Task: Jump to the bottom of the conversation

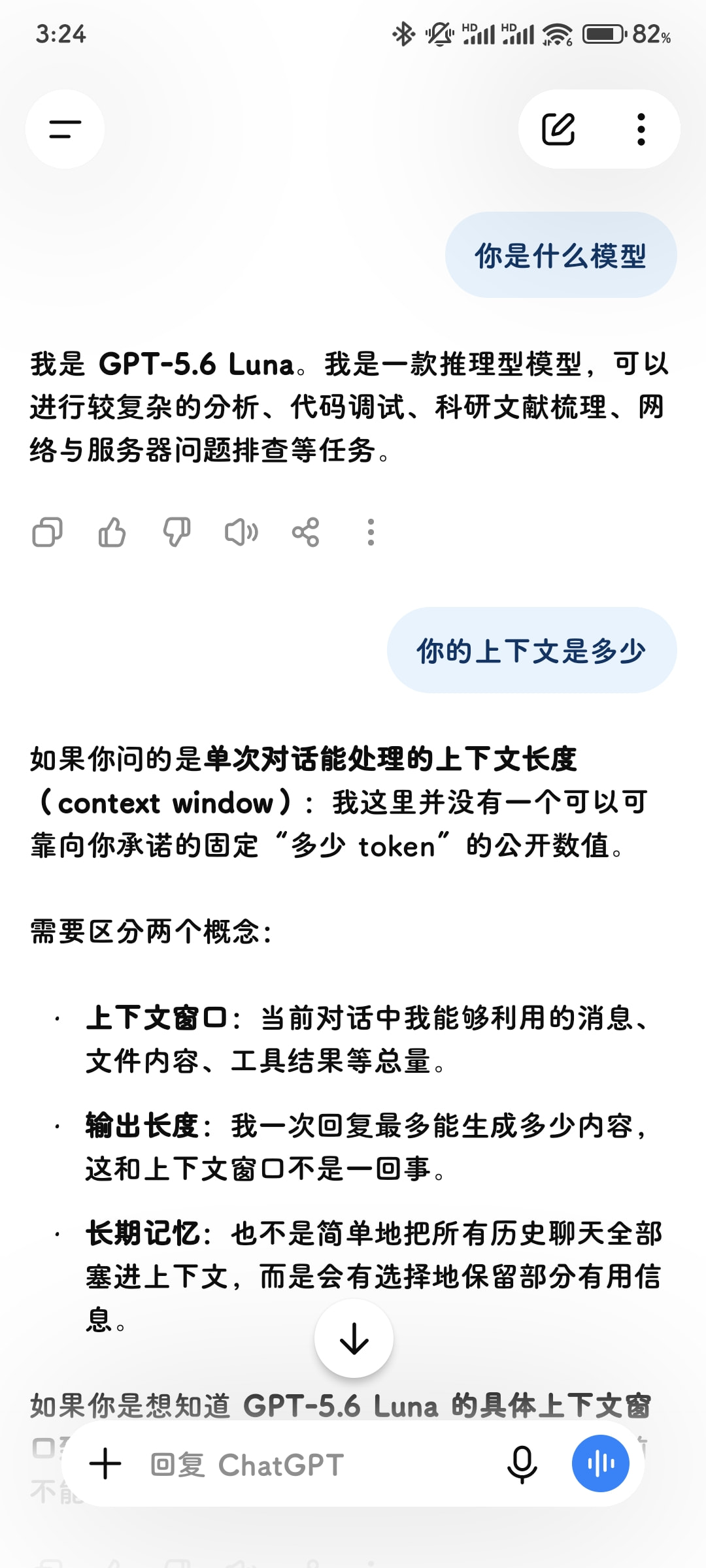Action: tap(354, 1339)
